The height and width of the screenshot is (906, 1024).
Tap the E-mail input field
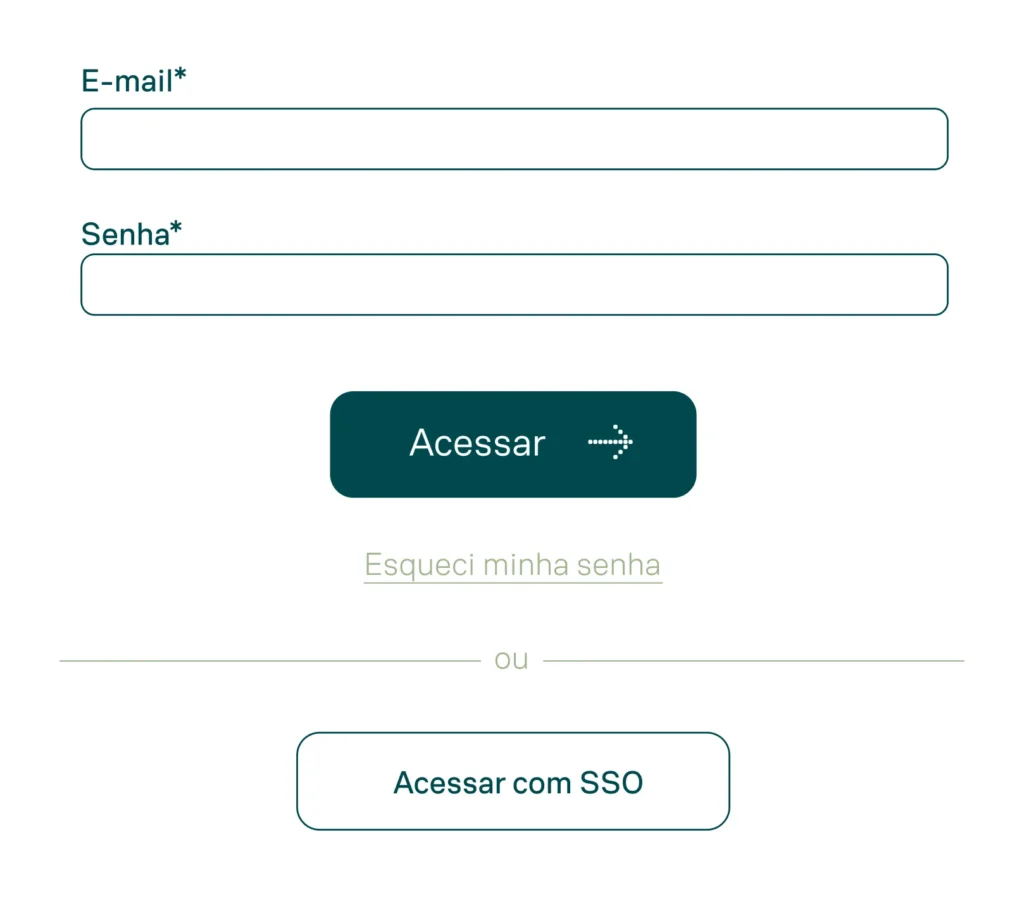click(x=514, y=139)
